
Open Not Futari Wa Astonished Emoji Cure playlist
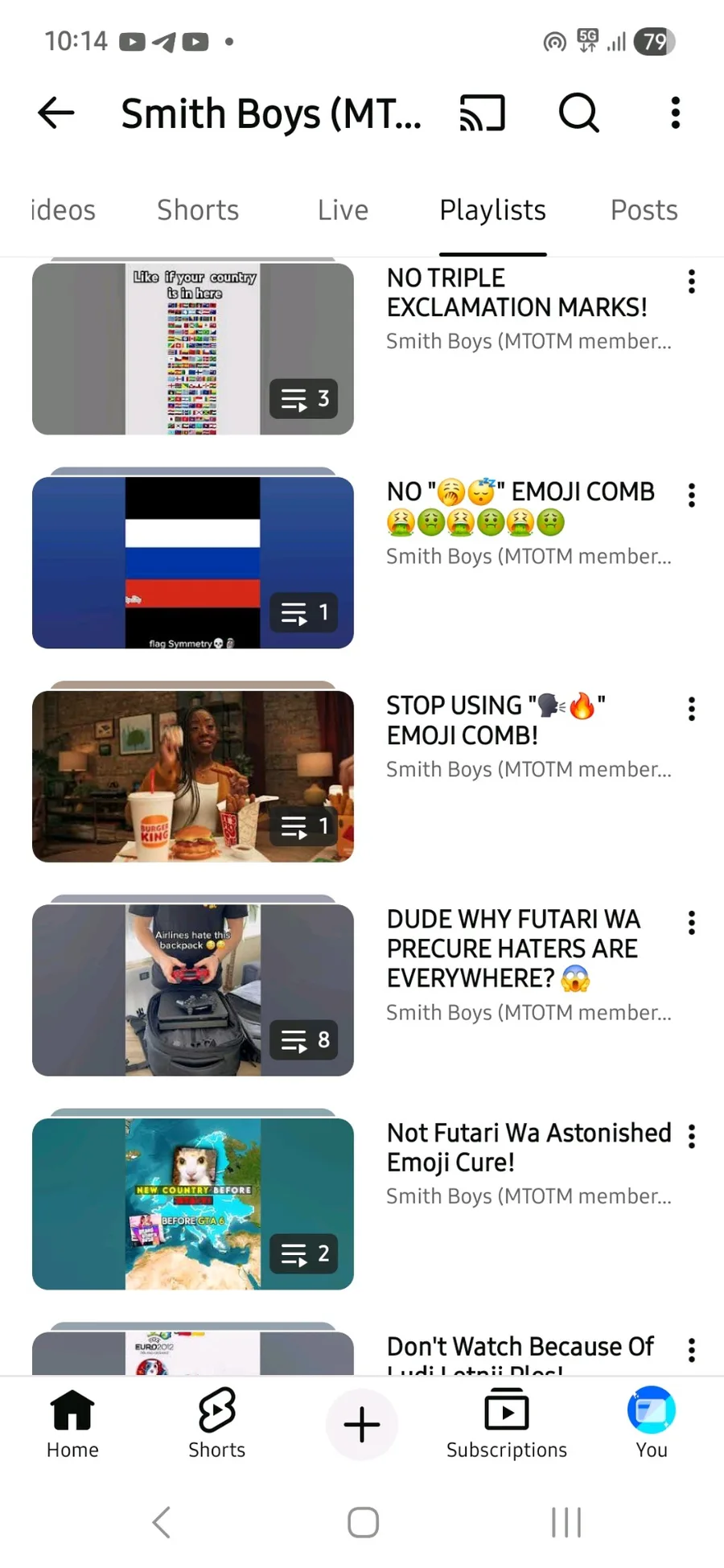click(x=529, y=1147)
